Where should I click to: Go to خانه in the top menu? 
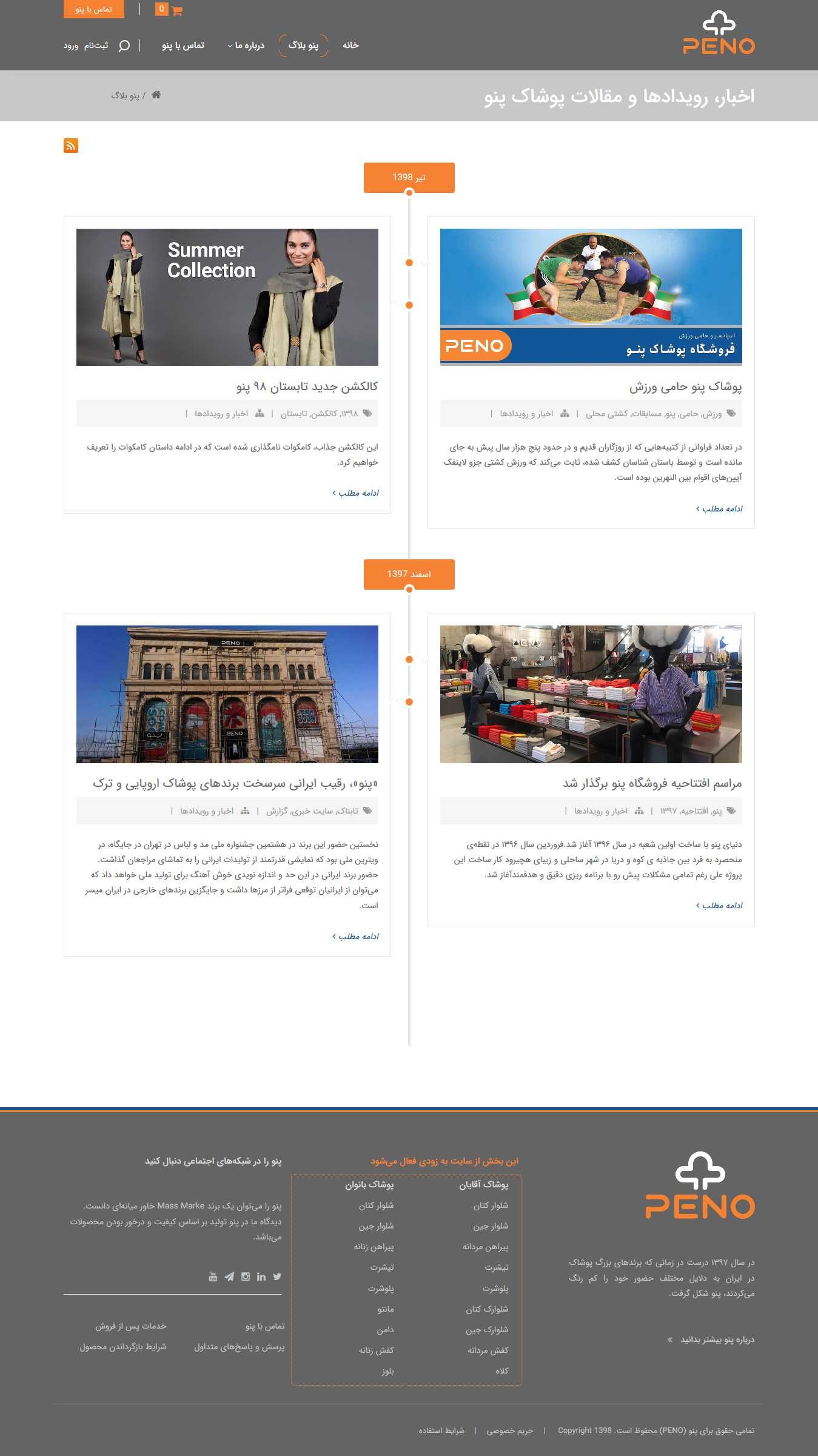click(x=350, y=45)
